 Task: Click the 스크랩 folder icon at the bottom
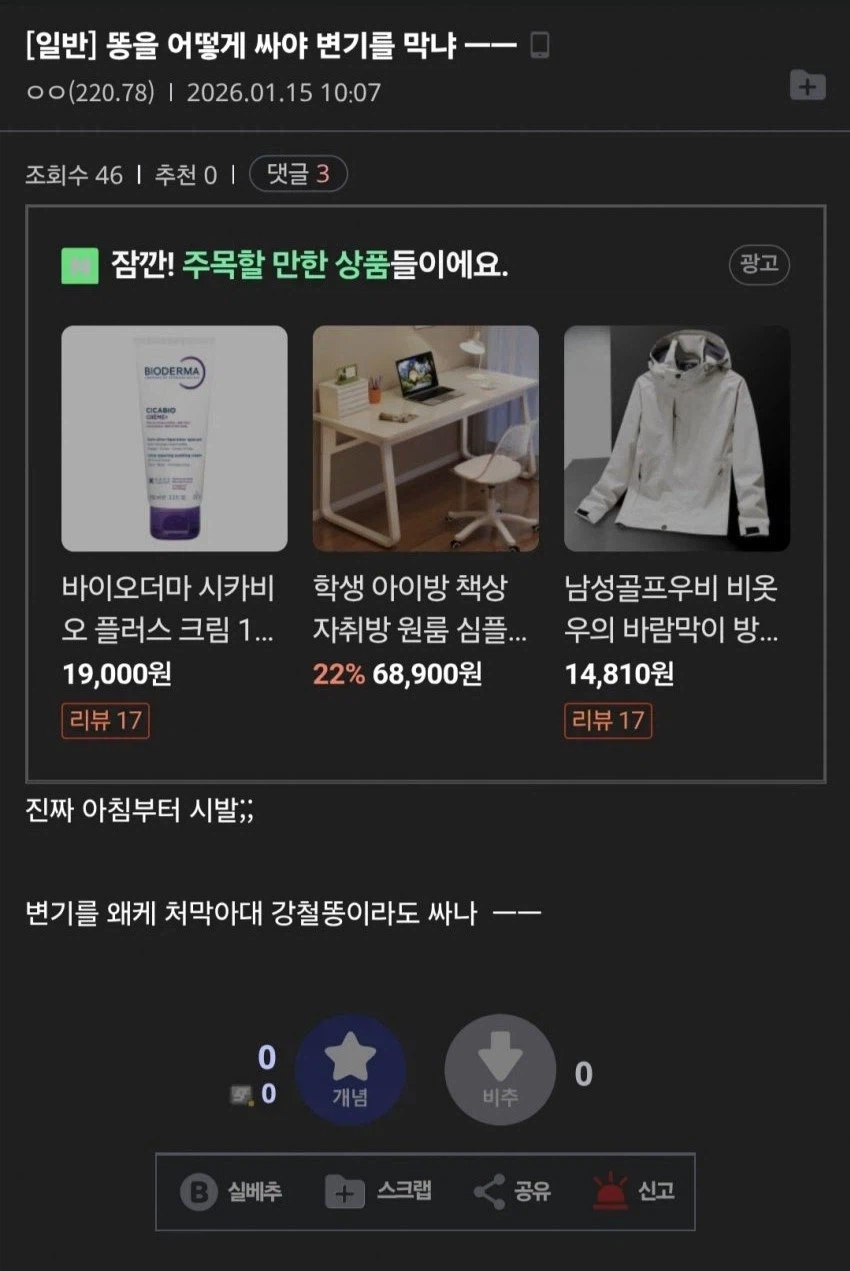click(x=344, y=1193)
